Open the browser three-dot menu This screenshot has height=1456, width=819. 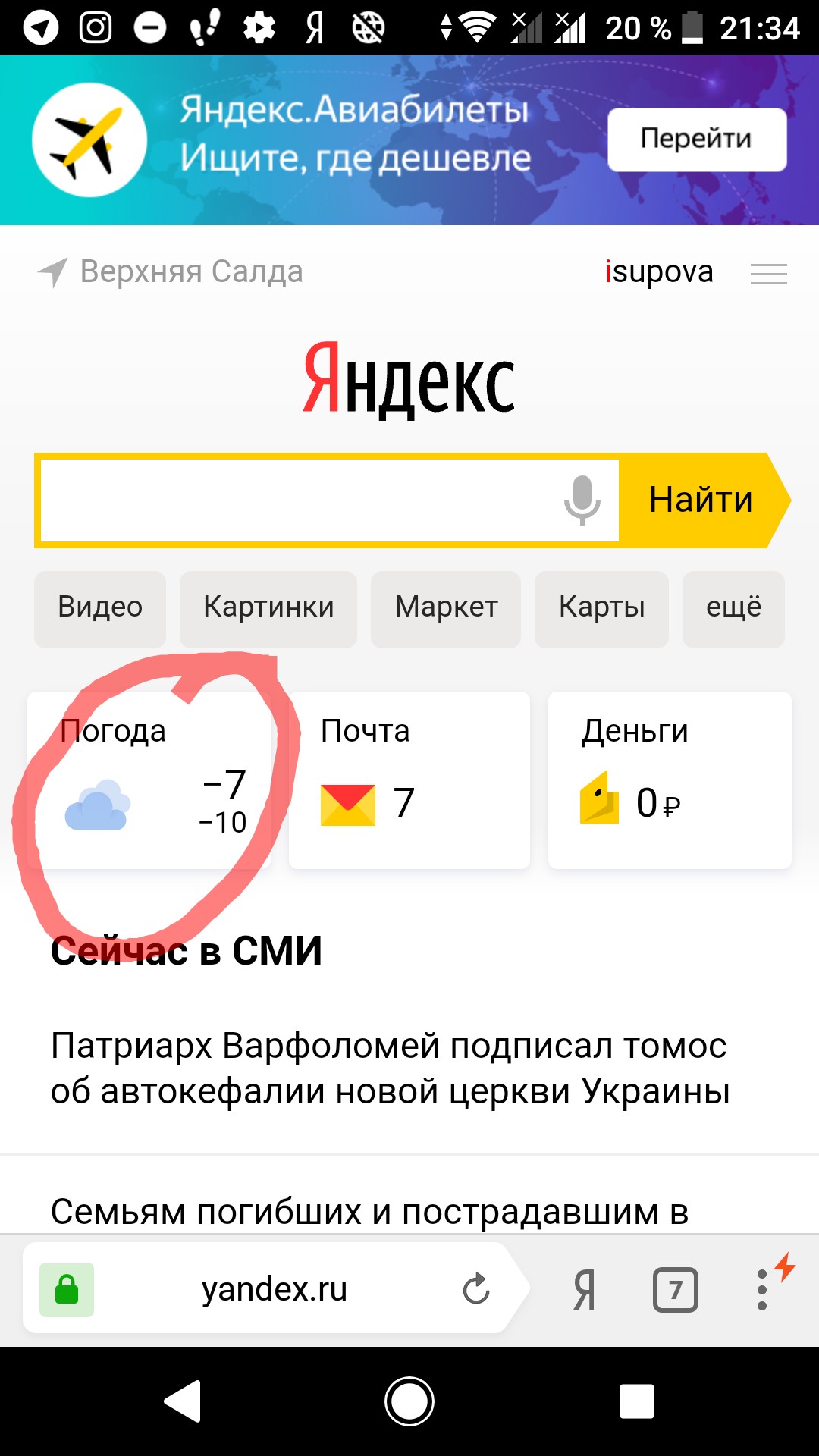[762, 1289]
